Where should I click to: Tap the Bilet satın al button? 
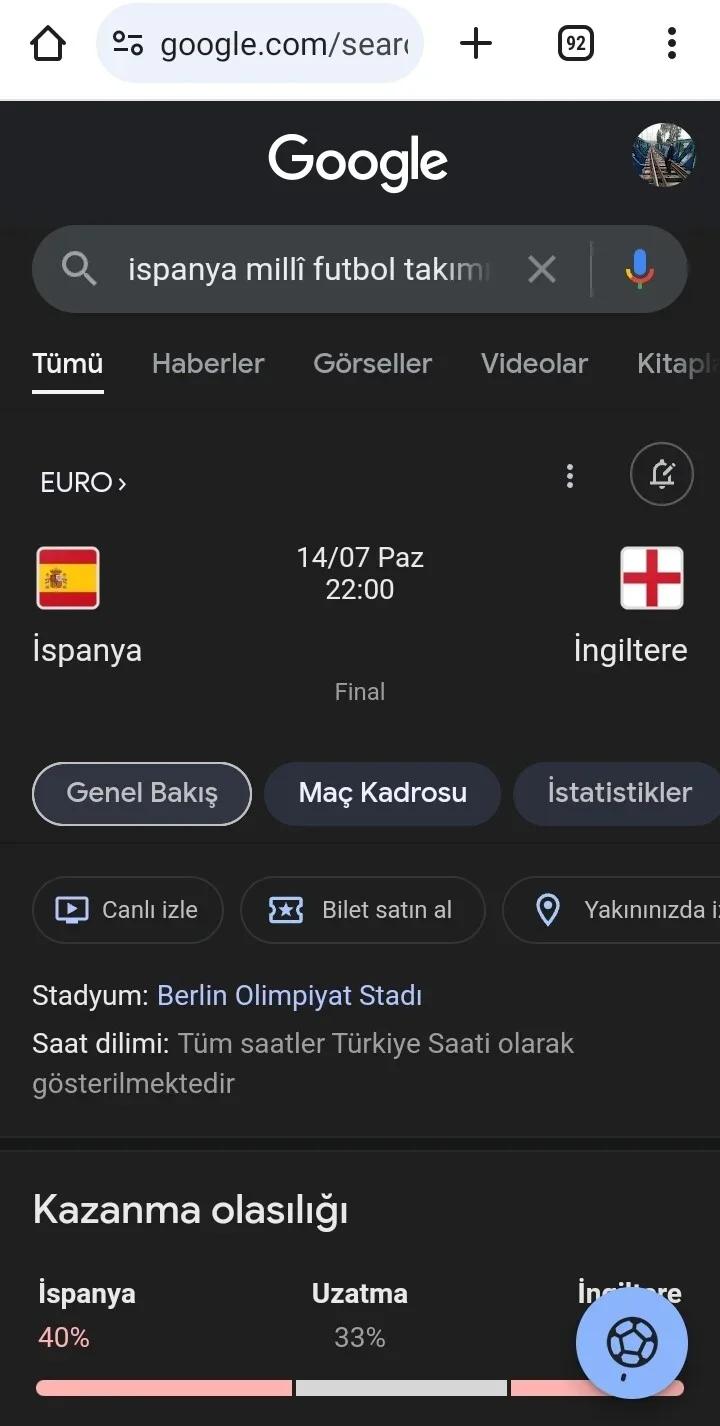[x=362, y=910]
